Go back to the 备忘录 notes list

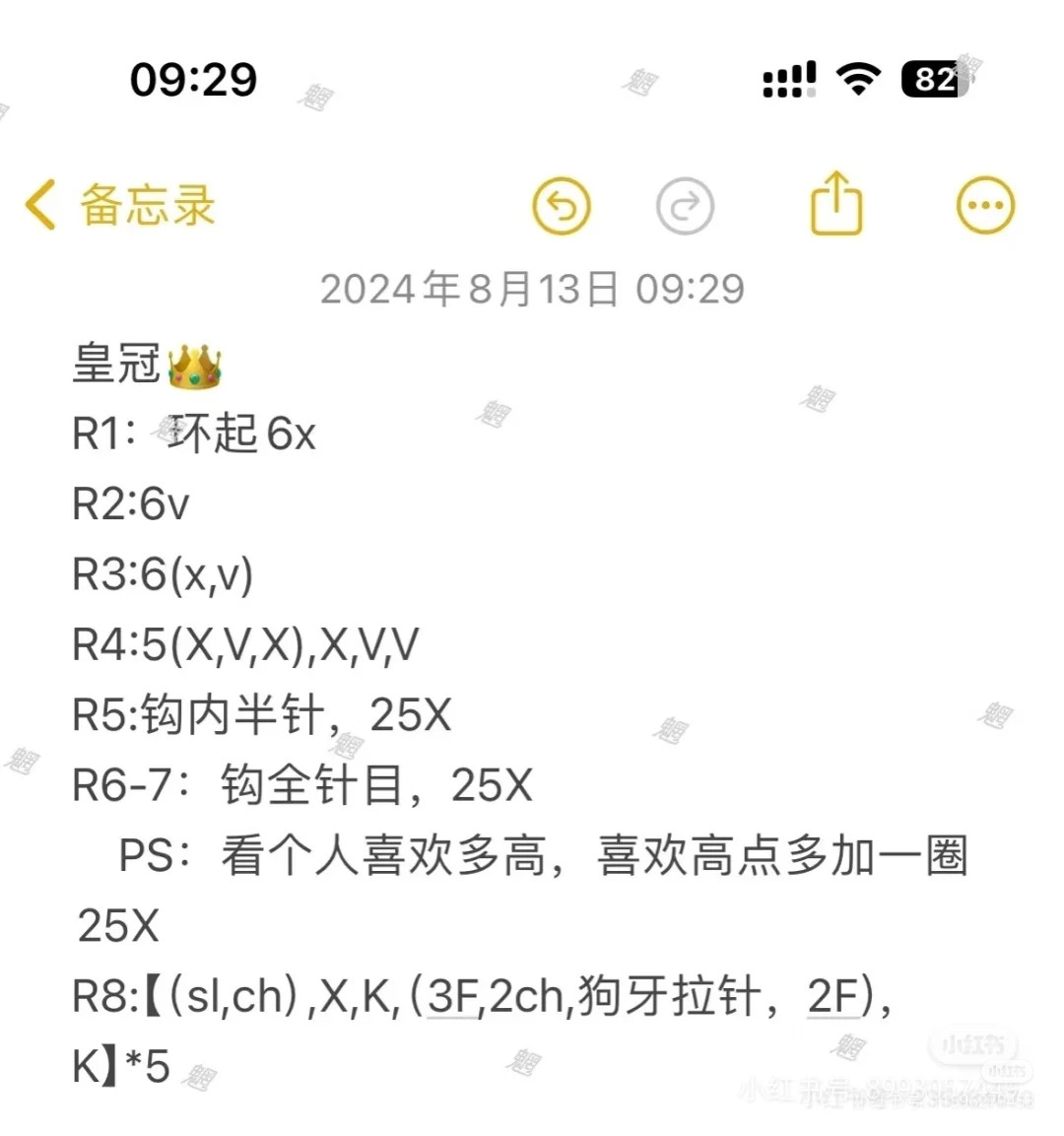coord(120,206)
